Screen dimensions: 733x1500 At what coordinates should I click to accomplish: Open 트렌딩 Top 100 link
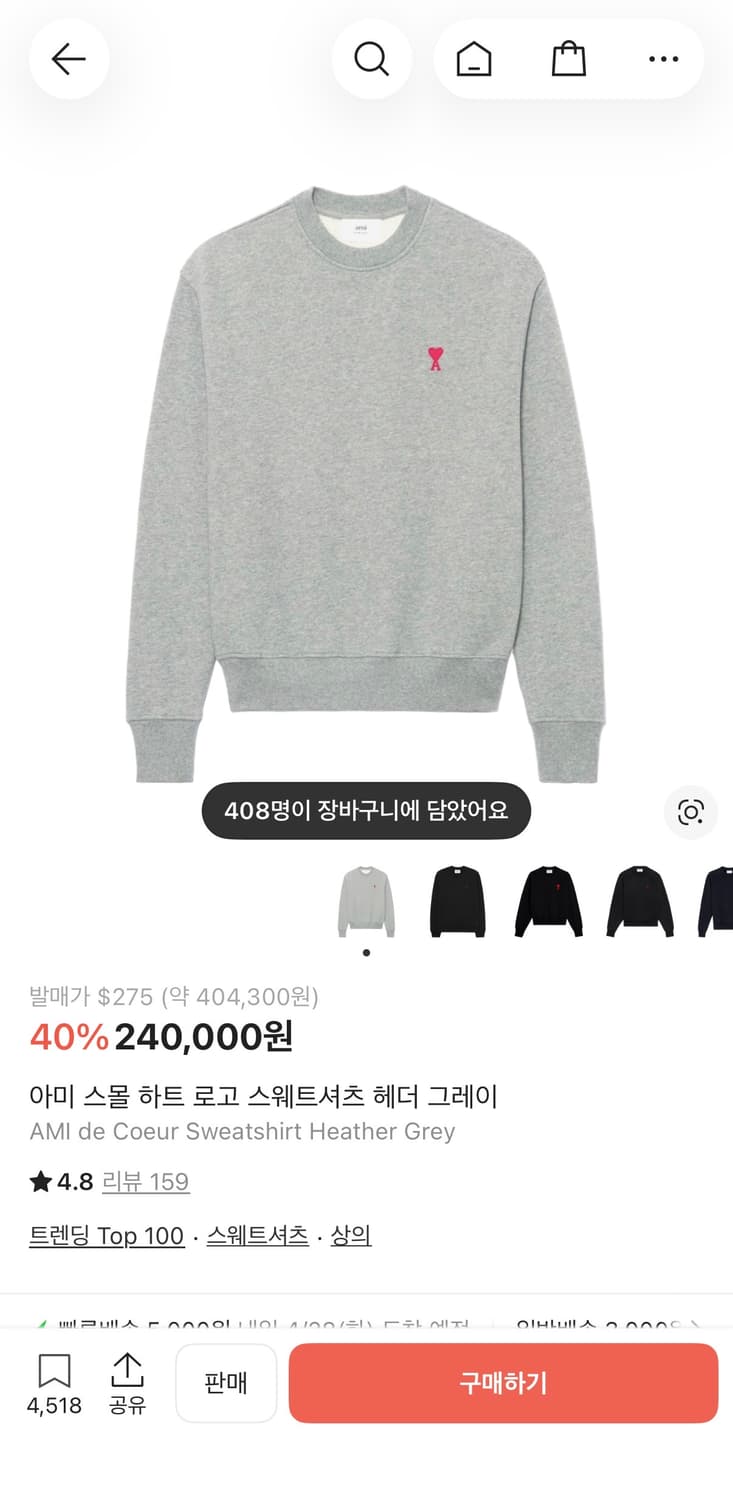[106, 1236]
